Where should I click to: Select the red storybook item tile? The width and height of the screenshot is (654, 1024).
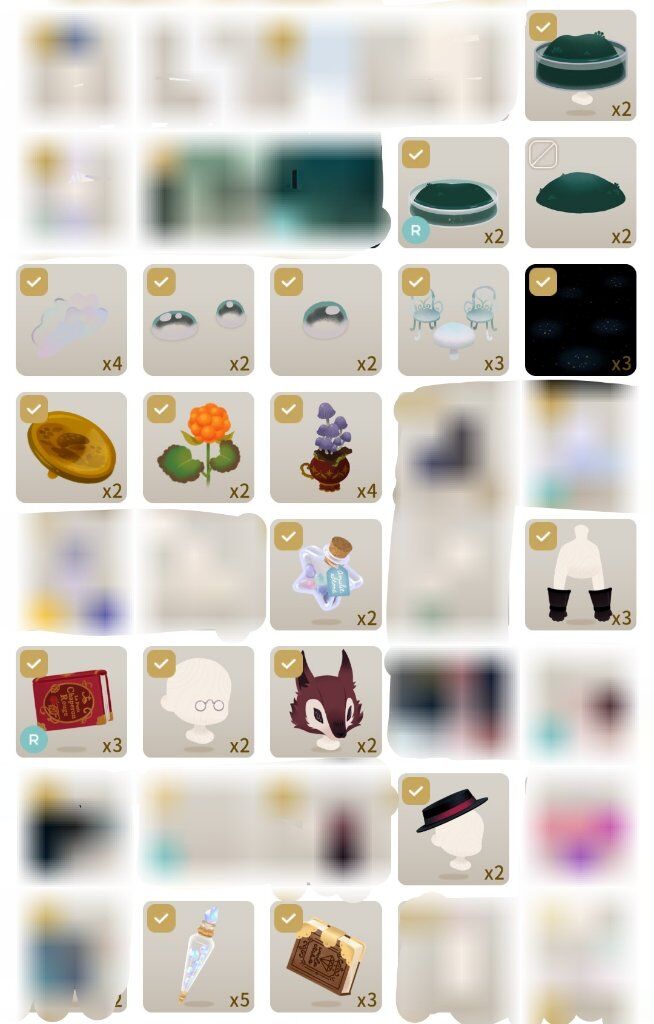(x=71, y=701)
